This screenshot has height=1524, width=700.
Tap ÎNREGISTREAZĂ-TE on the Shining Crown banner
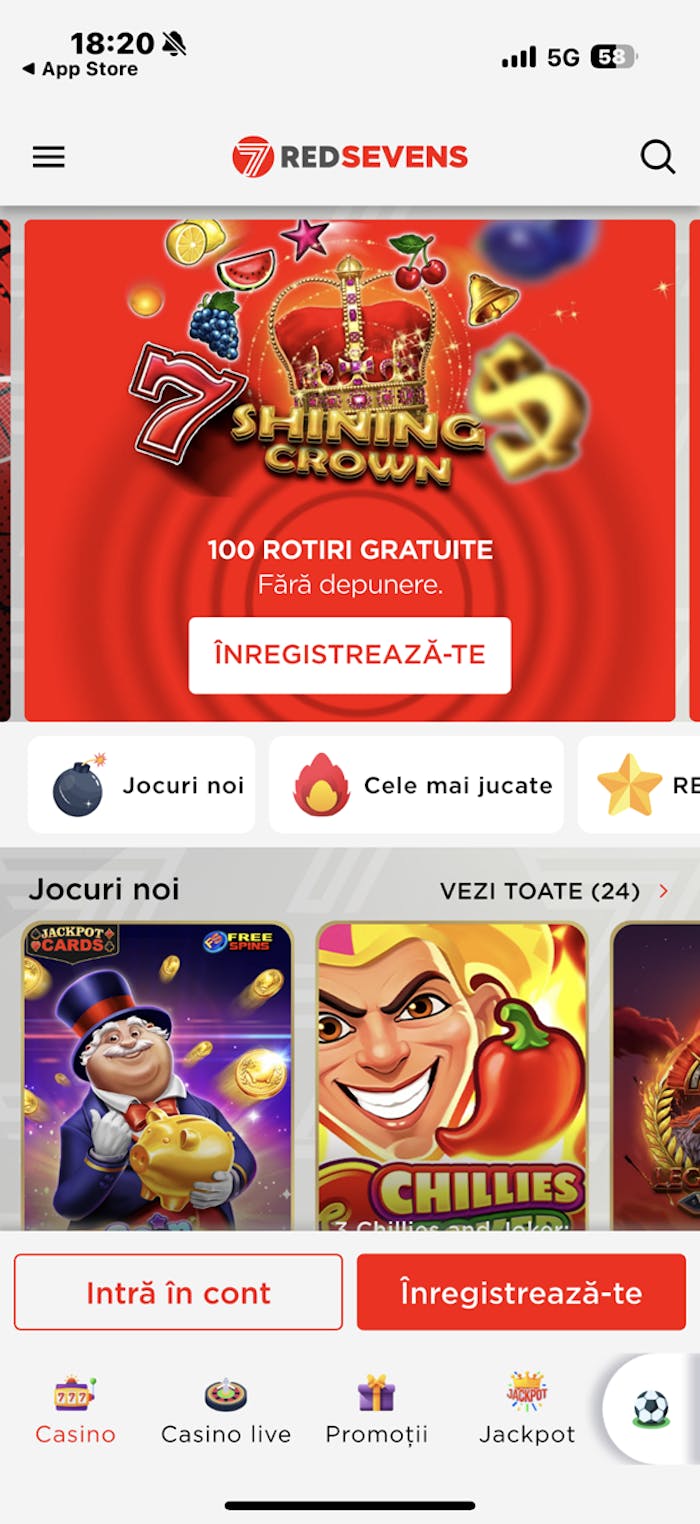pyautogui.click(x=349, y=655)
